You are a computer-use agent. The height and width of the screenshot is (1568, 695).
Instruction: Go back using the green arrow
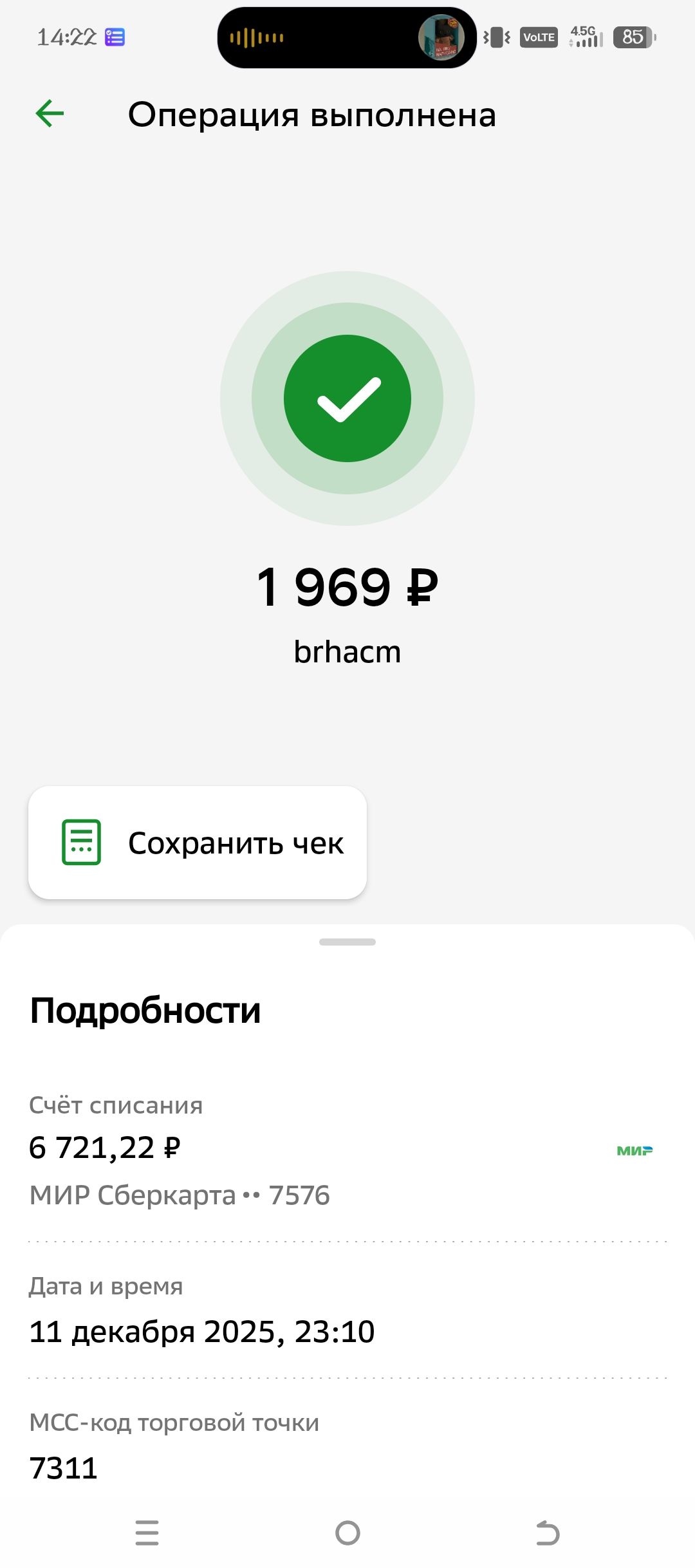click(50, 115)
